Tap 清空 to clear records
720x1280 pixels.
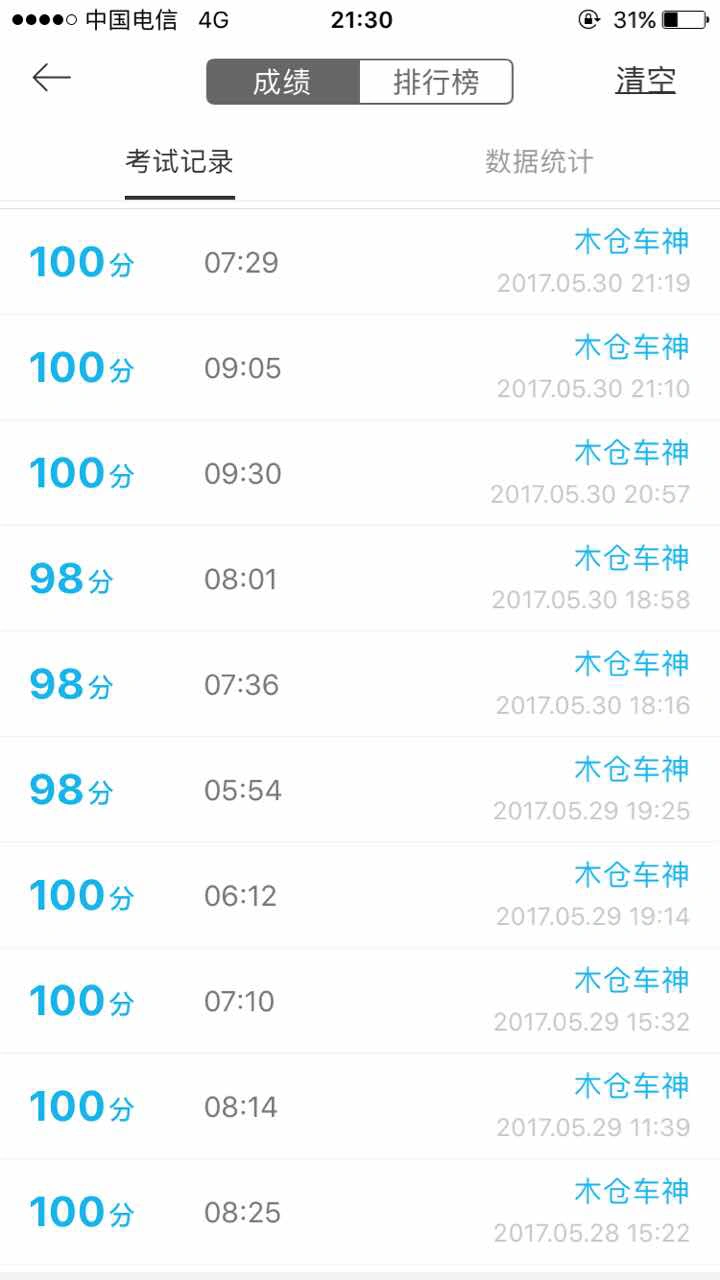coord(645,81)
